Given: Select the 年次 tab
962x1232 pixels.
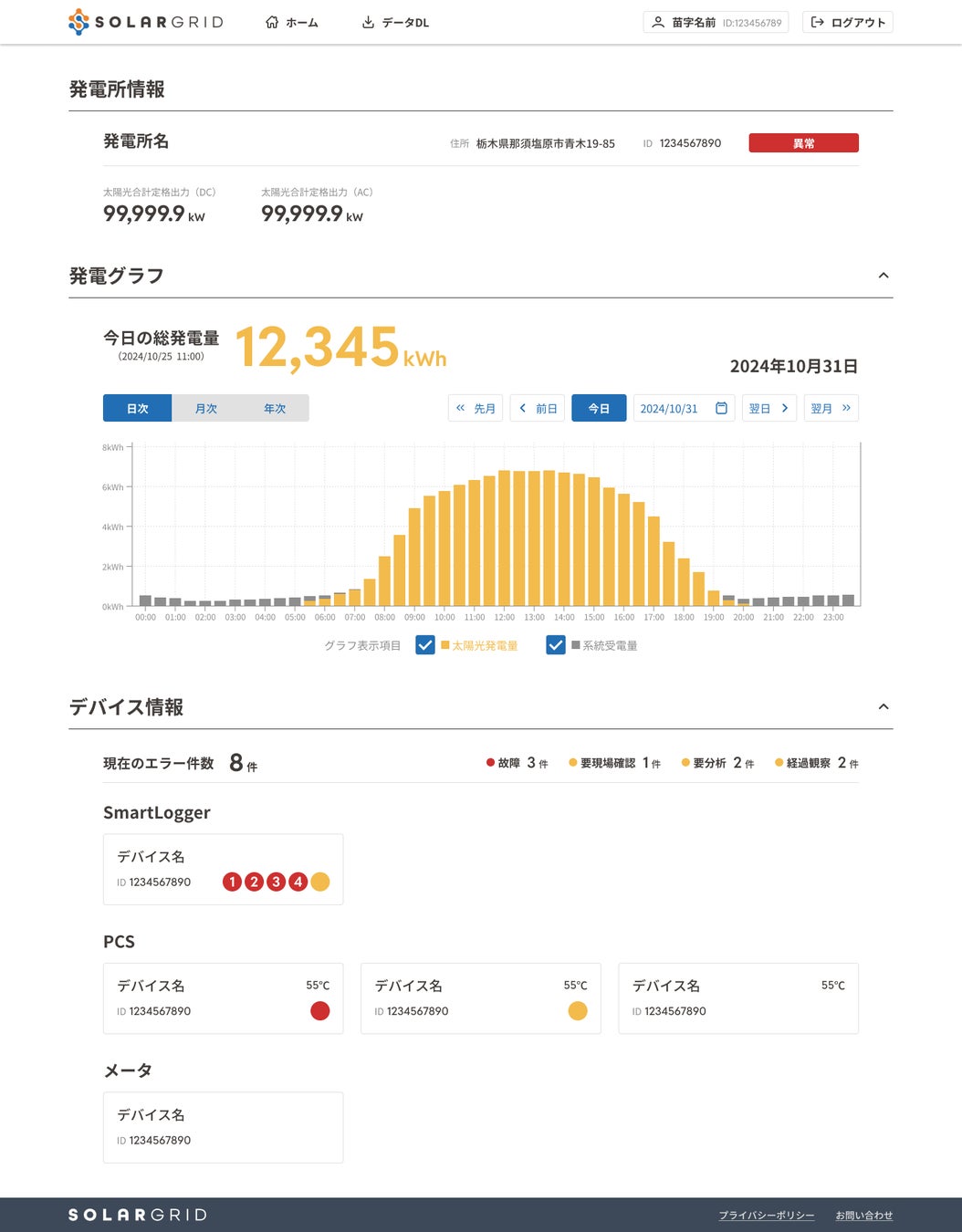Looking at the screenshot, I should [275, 409].
